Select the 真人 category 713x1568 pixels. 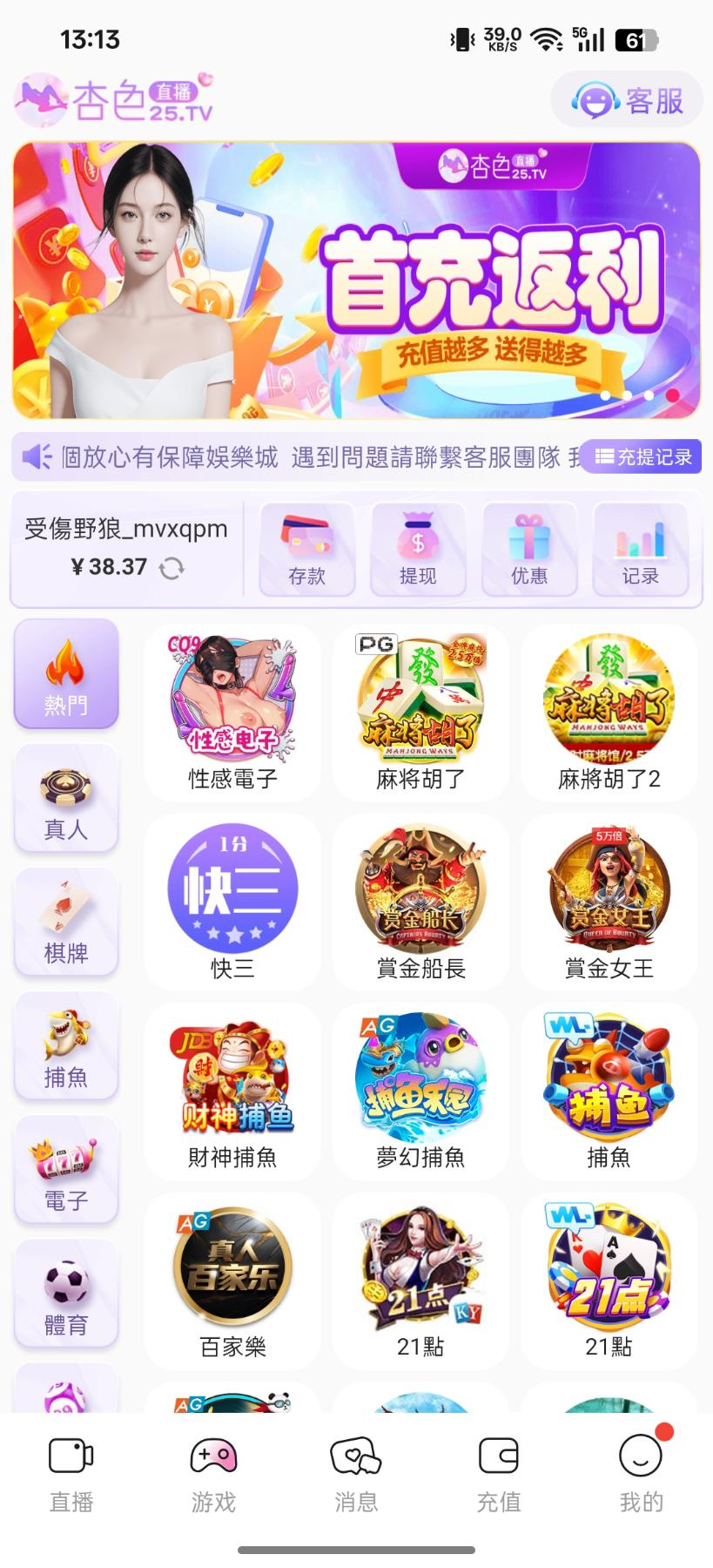pyautogui.click(x=66, y=798)
